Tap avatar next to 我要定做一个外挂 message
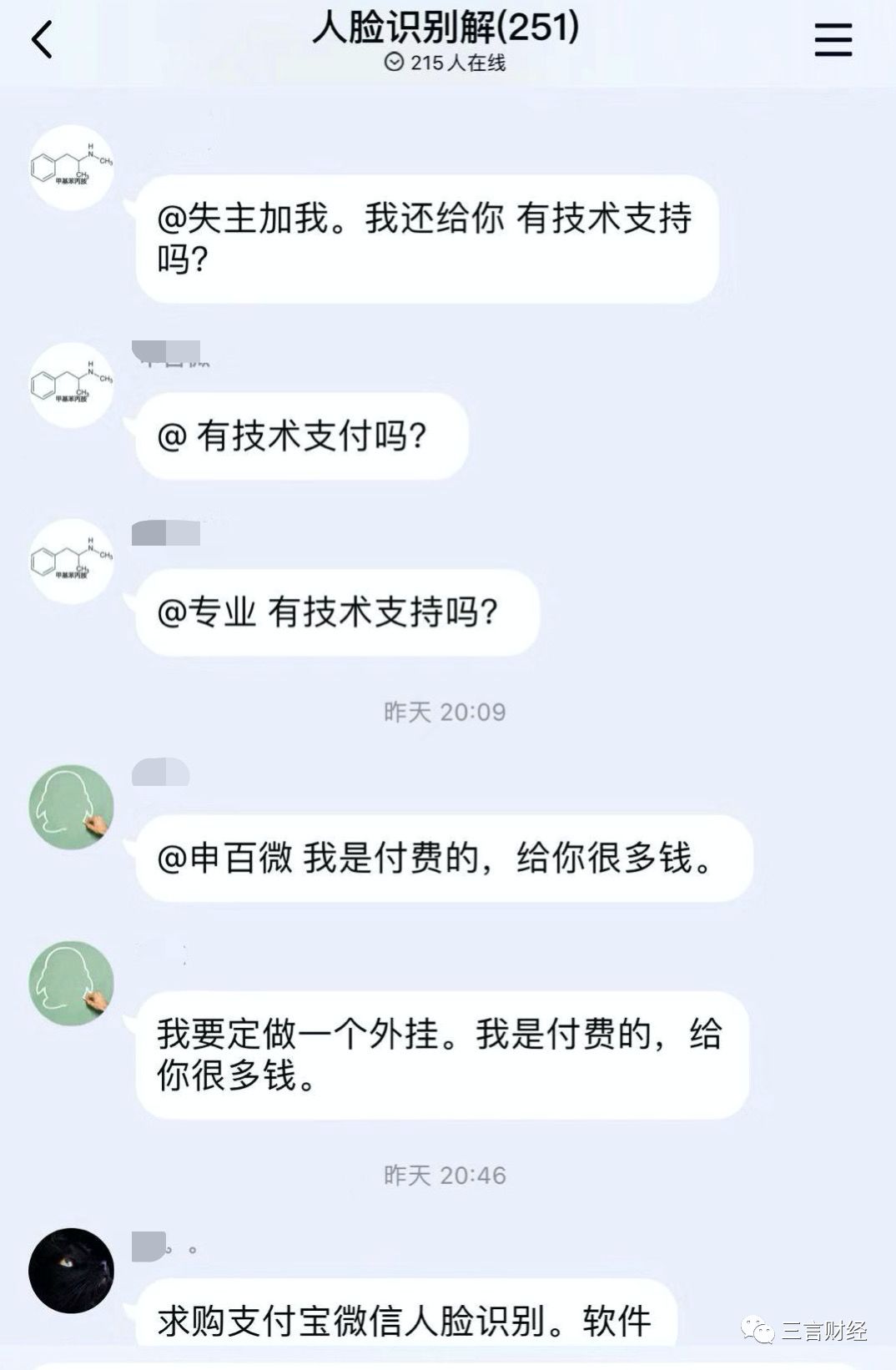The height and width of the screenshot is (1370, 896). pos(72,984)
